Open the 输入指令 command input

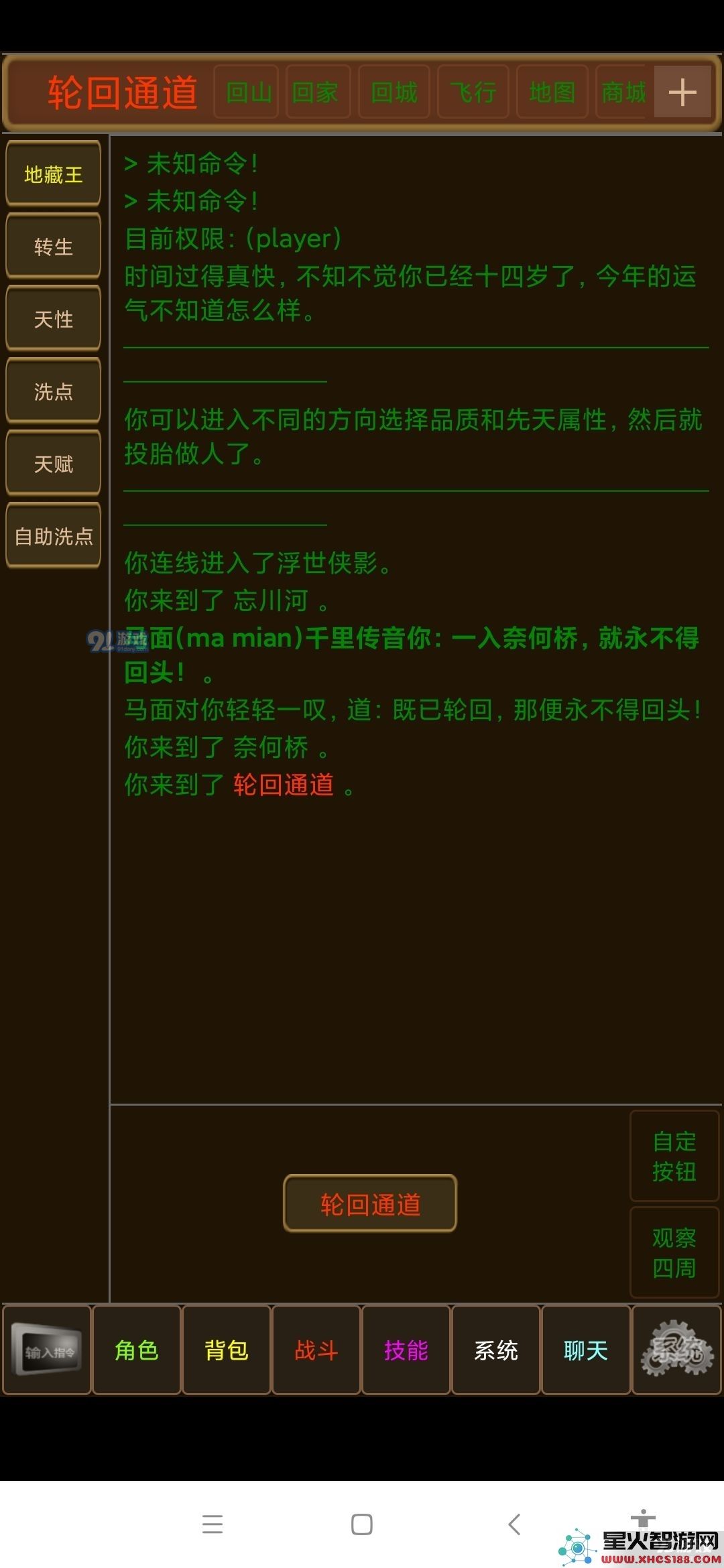point(48,1350)
